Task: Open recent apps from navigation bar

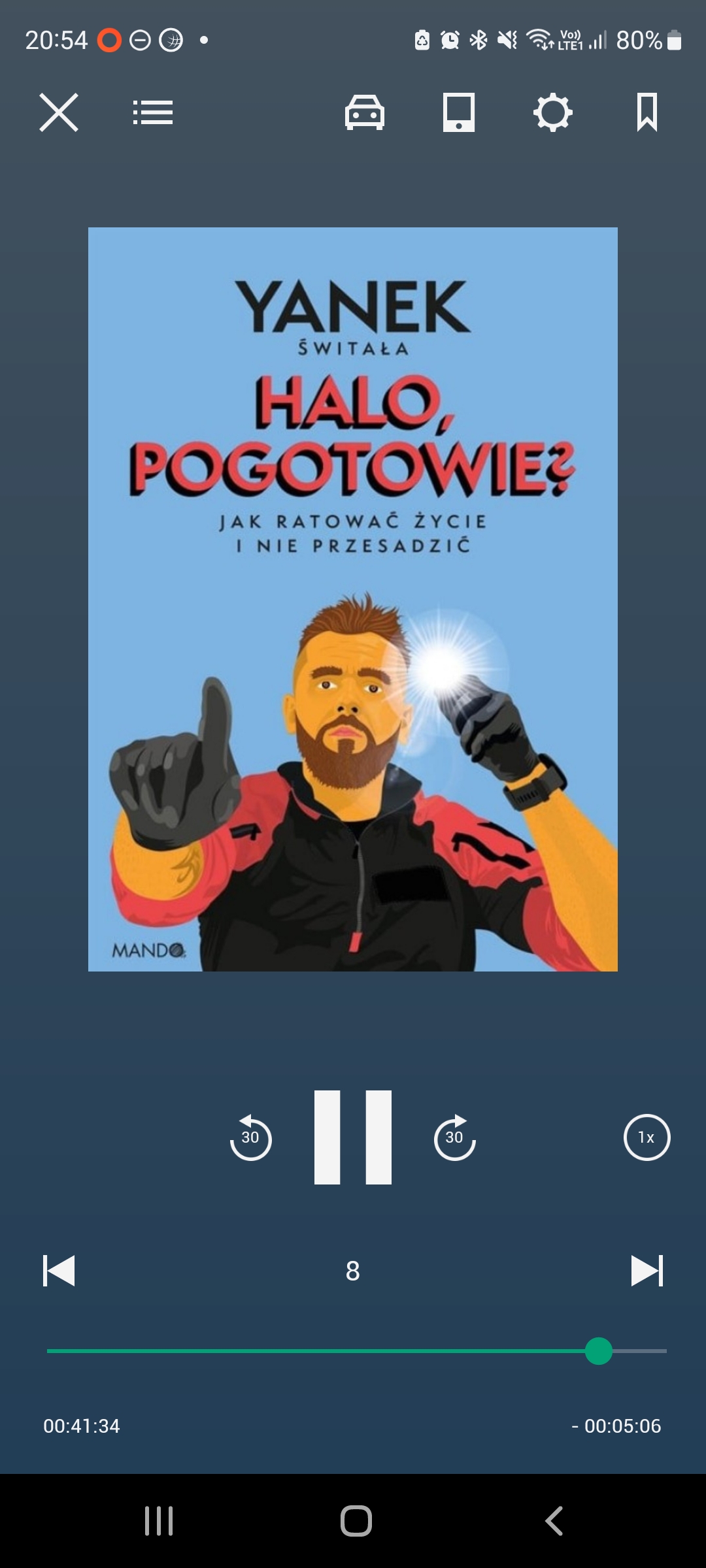Action: click(159, 1520)
